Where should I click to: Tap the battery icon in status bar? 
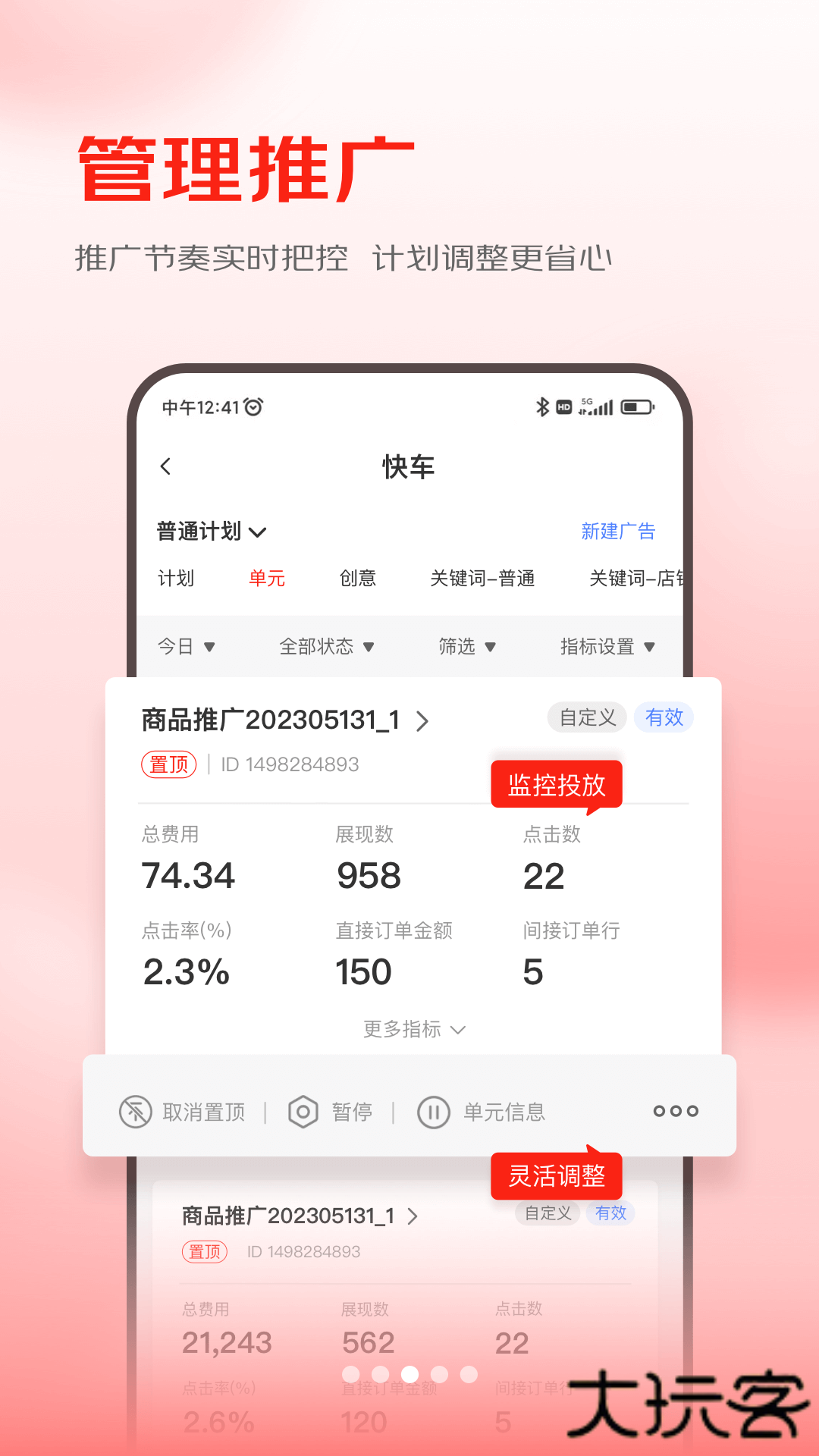pyautogui.click(x=637, y=406)
